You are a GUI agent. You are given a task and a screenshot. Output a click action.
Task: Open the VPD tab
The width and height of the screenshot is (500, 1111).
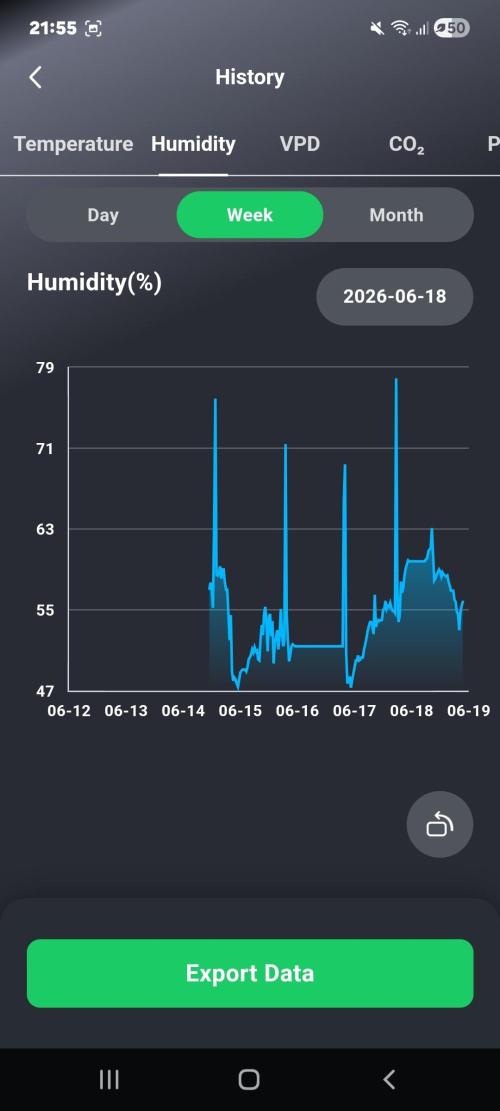pos(300,145)
